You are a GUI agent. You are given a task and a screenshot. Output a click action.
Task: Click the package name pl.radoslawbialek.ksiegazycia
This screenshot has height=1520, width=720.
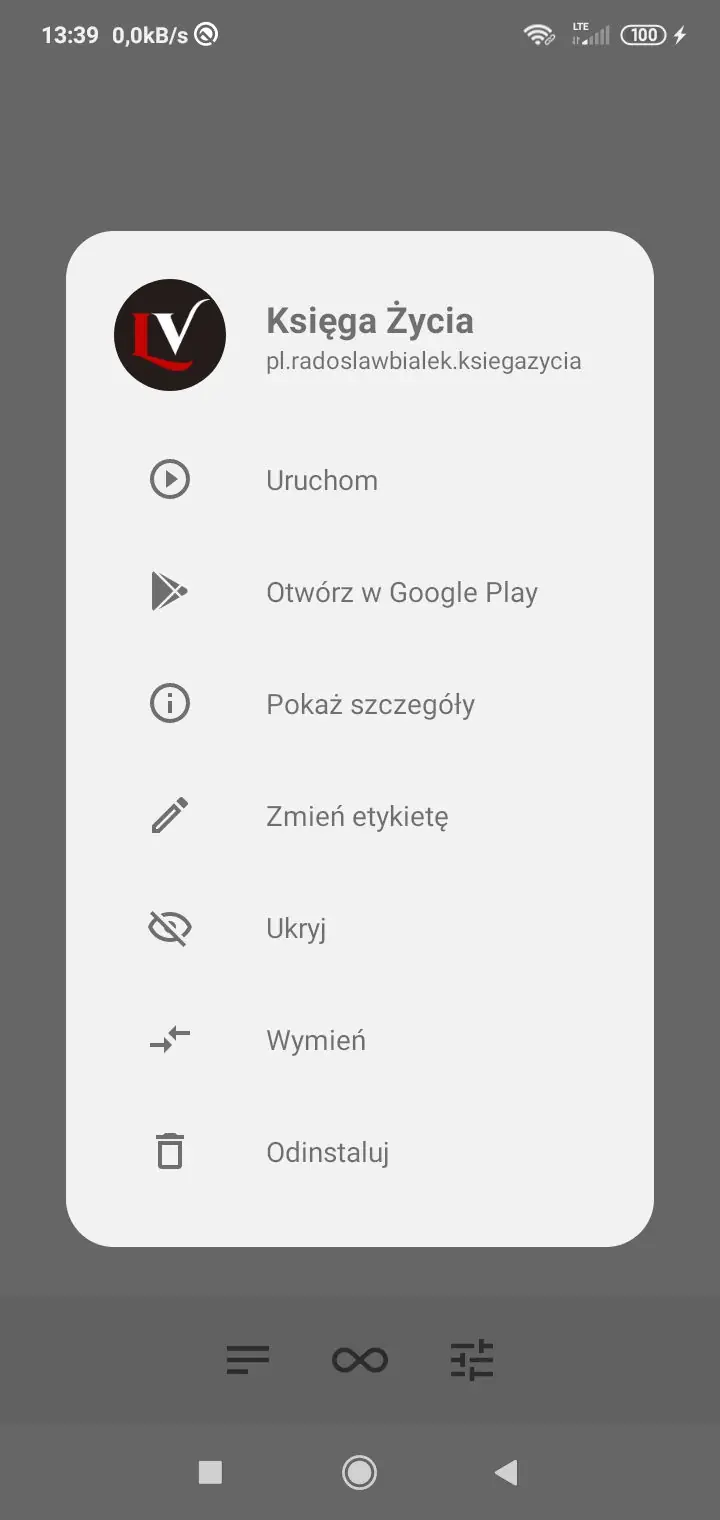coord(423,361)
